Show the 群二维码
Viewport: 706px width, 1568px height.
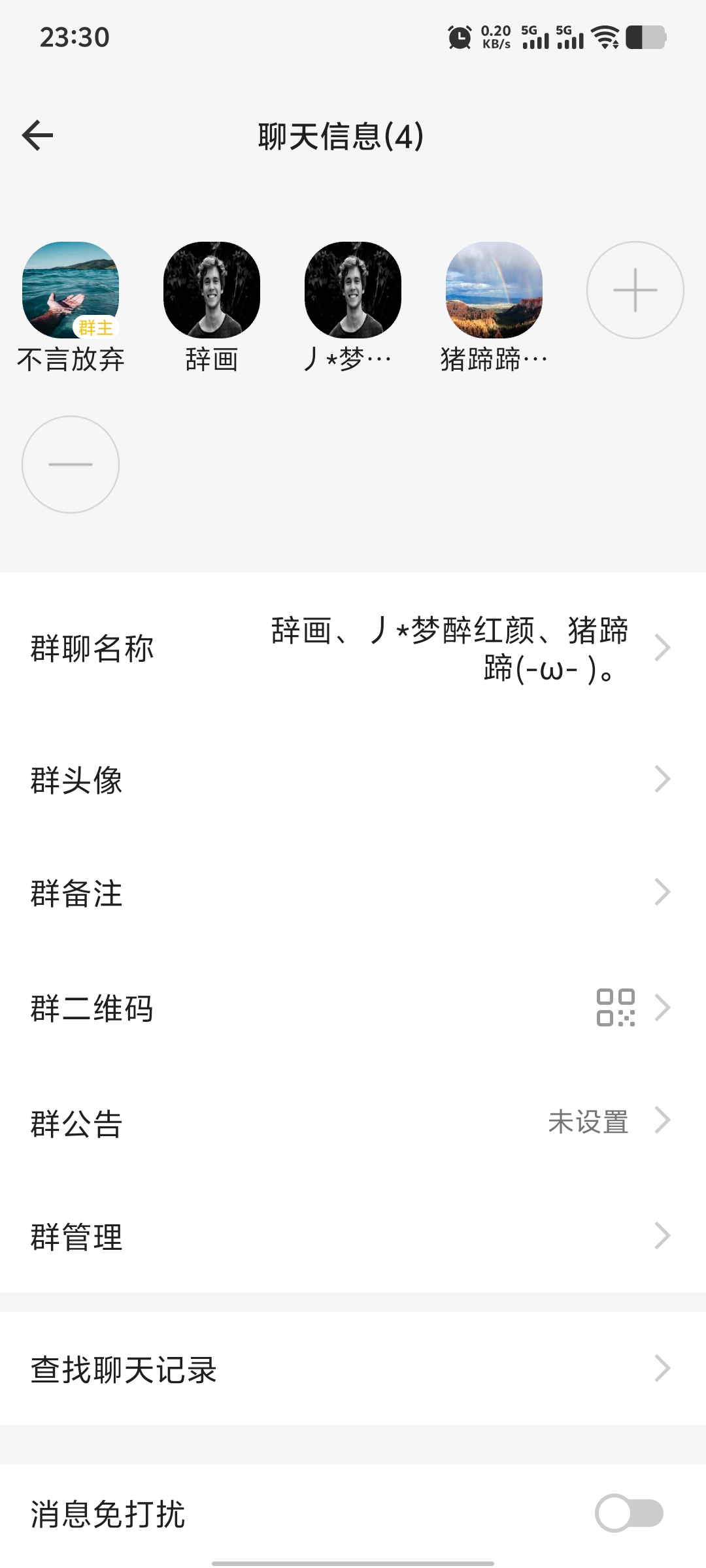353,1007
